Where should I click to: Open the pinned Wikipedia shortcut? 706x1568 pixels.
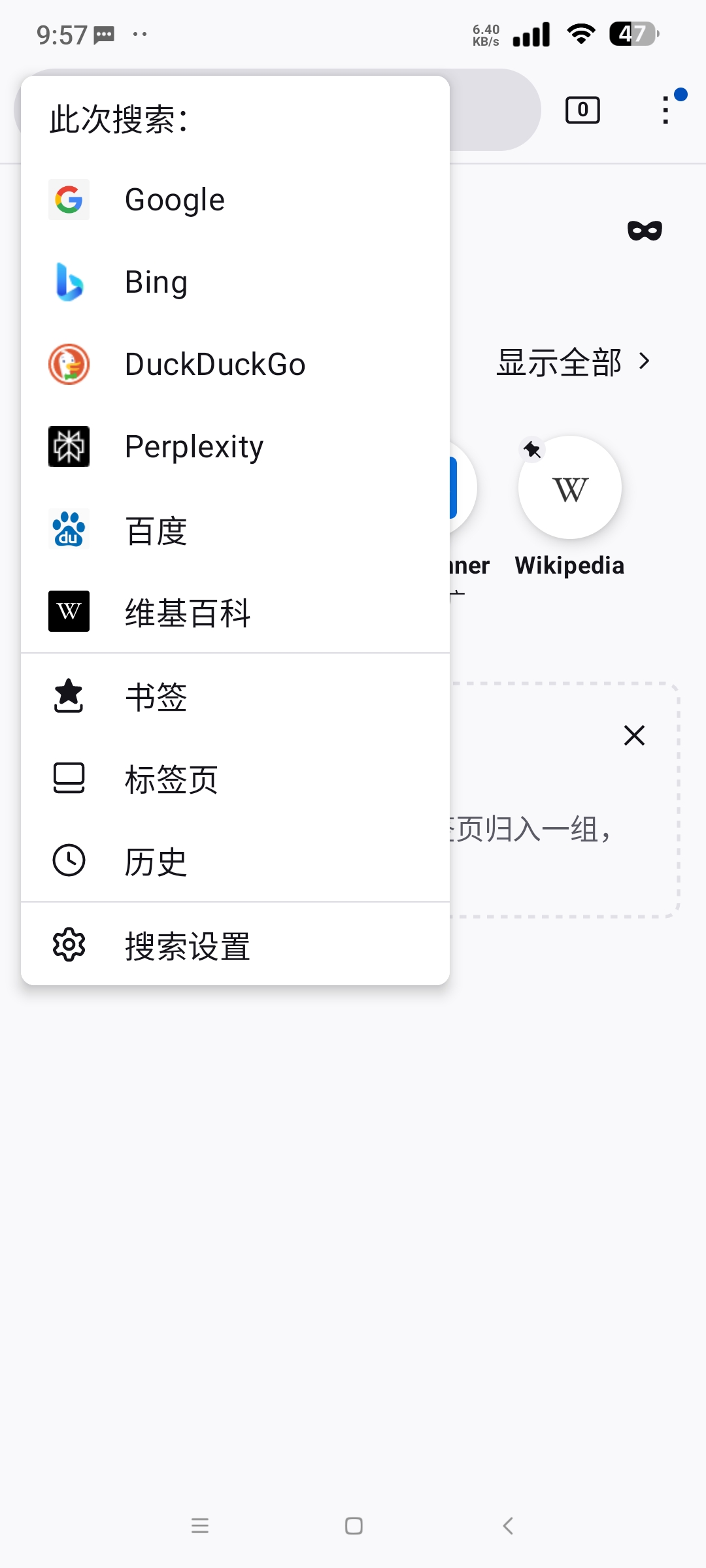569,488
